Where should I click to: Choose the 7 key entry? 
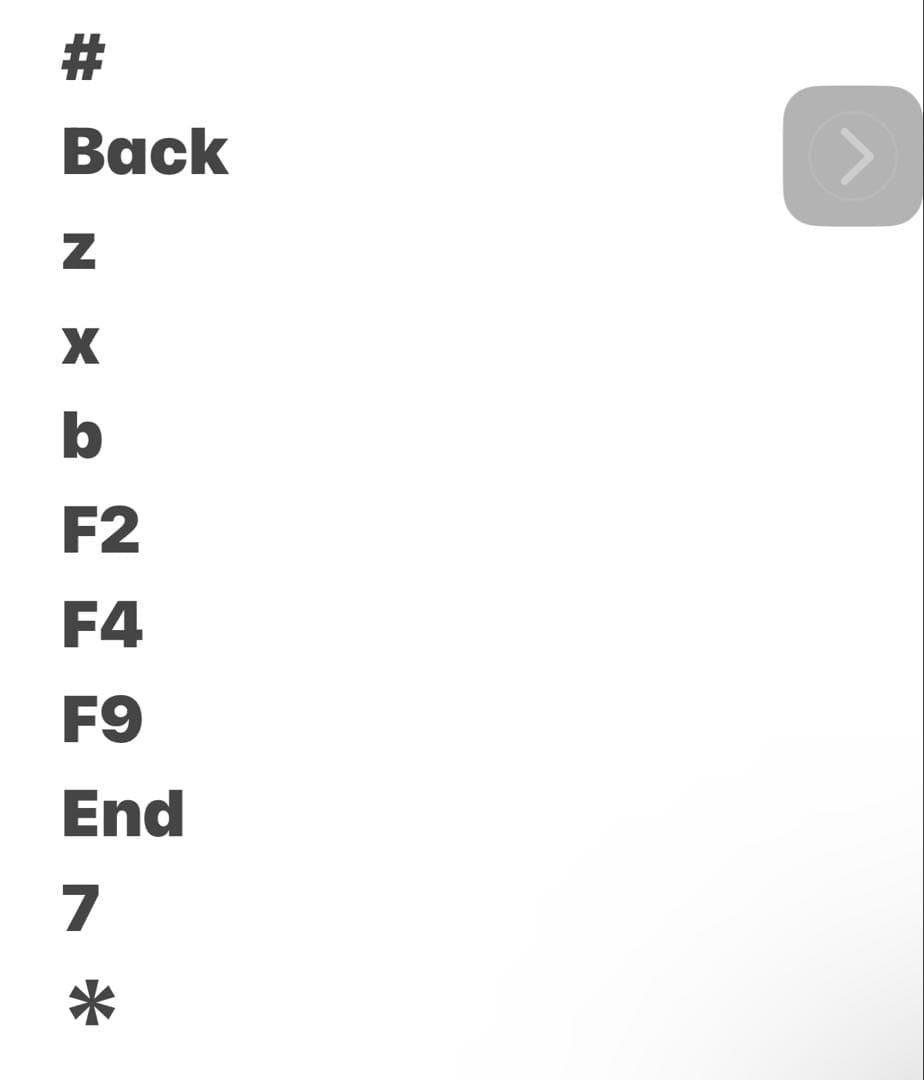(x=82, y=908)
